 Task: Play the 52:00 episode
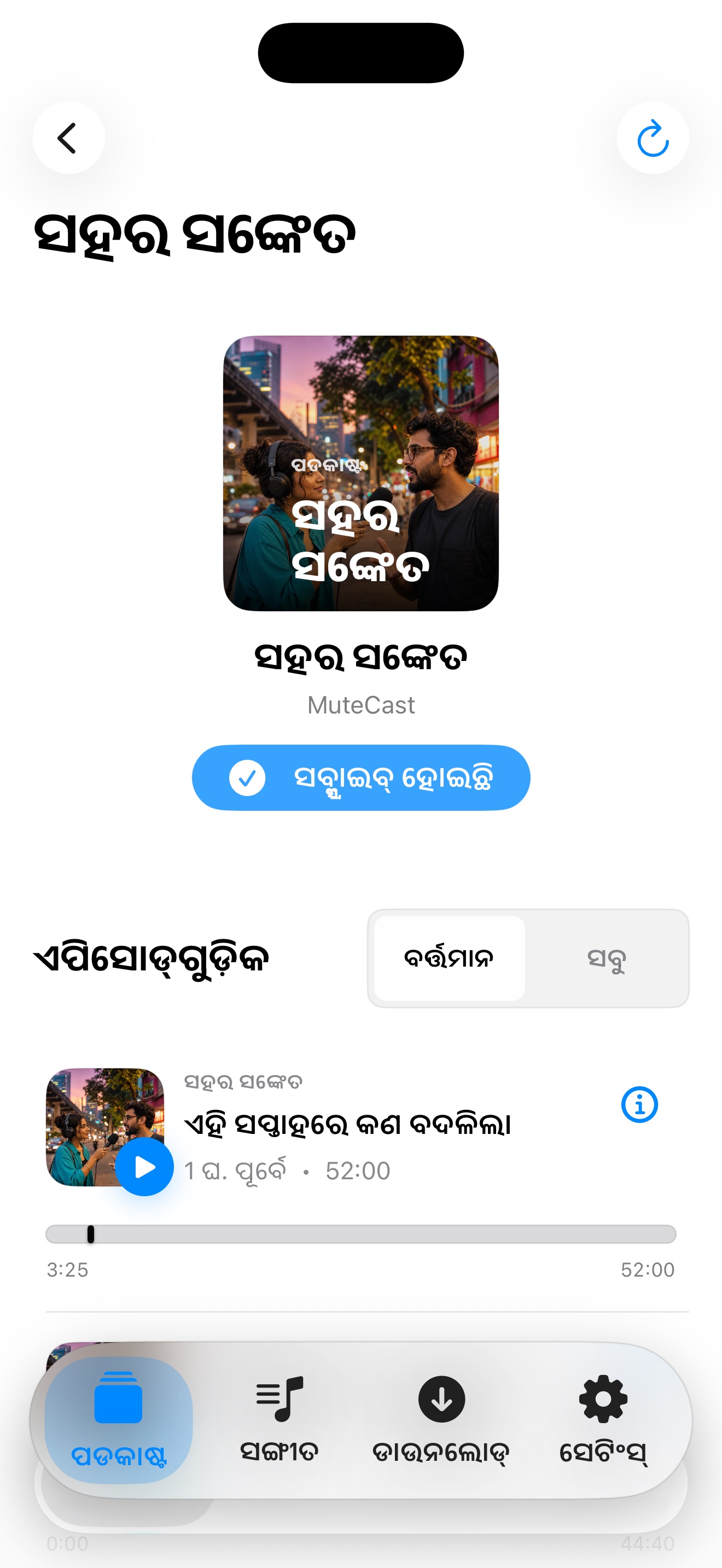point(144,1167)
